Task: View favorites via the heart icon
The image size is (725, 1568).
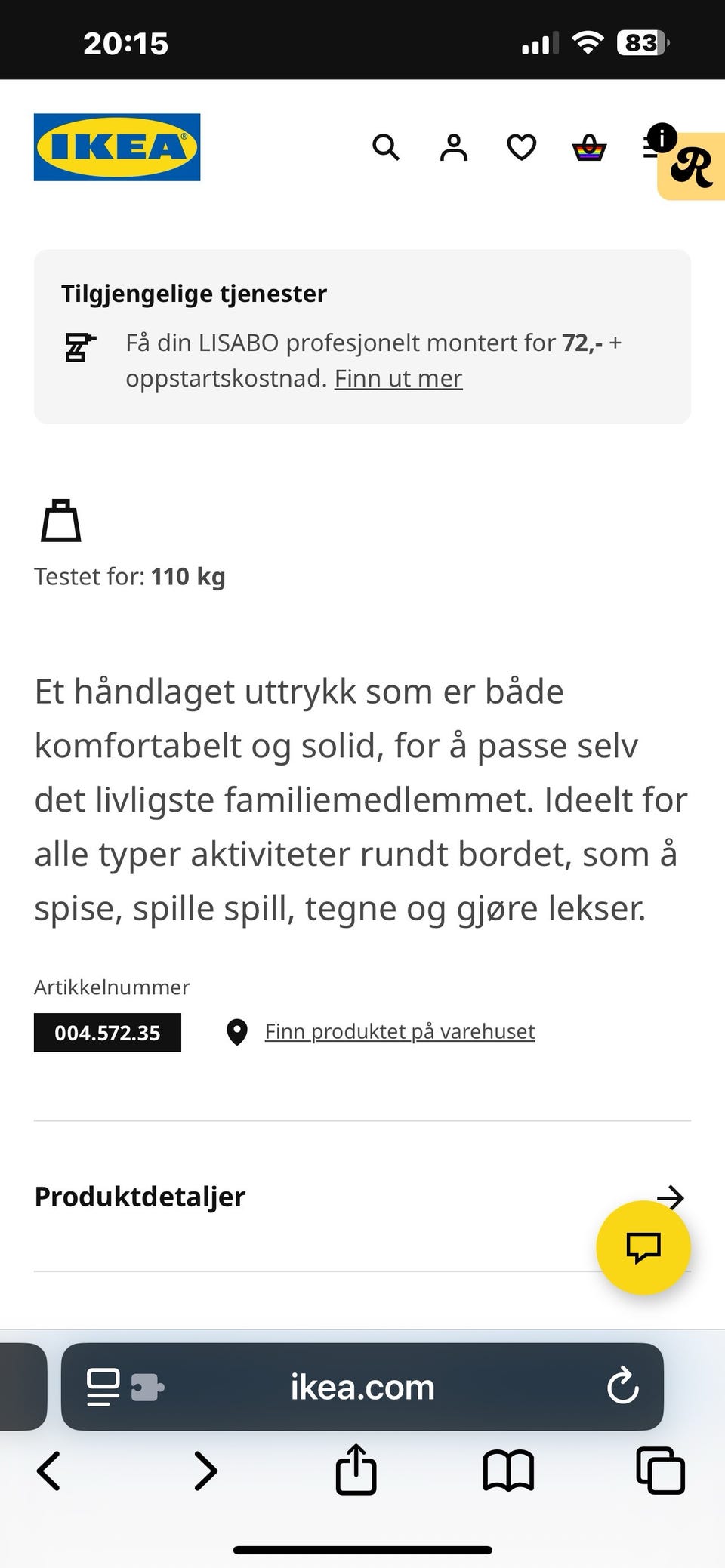Action: (520, 147)
